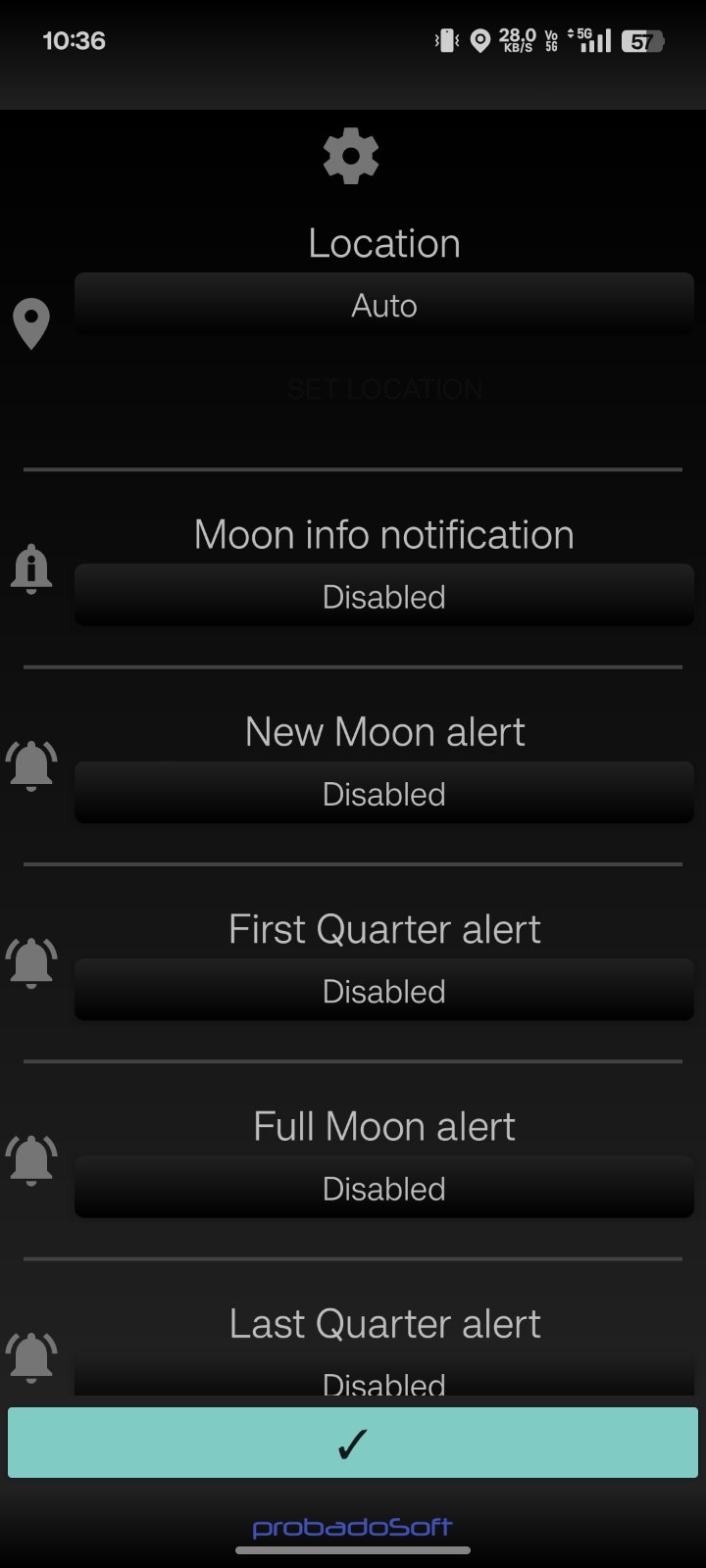Open the New Moon alert dropdown
This screenshot has height=1568, width=706.
tap(383, 793)
